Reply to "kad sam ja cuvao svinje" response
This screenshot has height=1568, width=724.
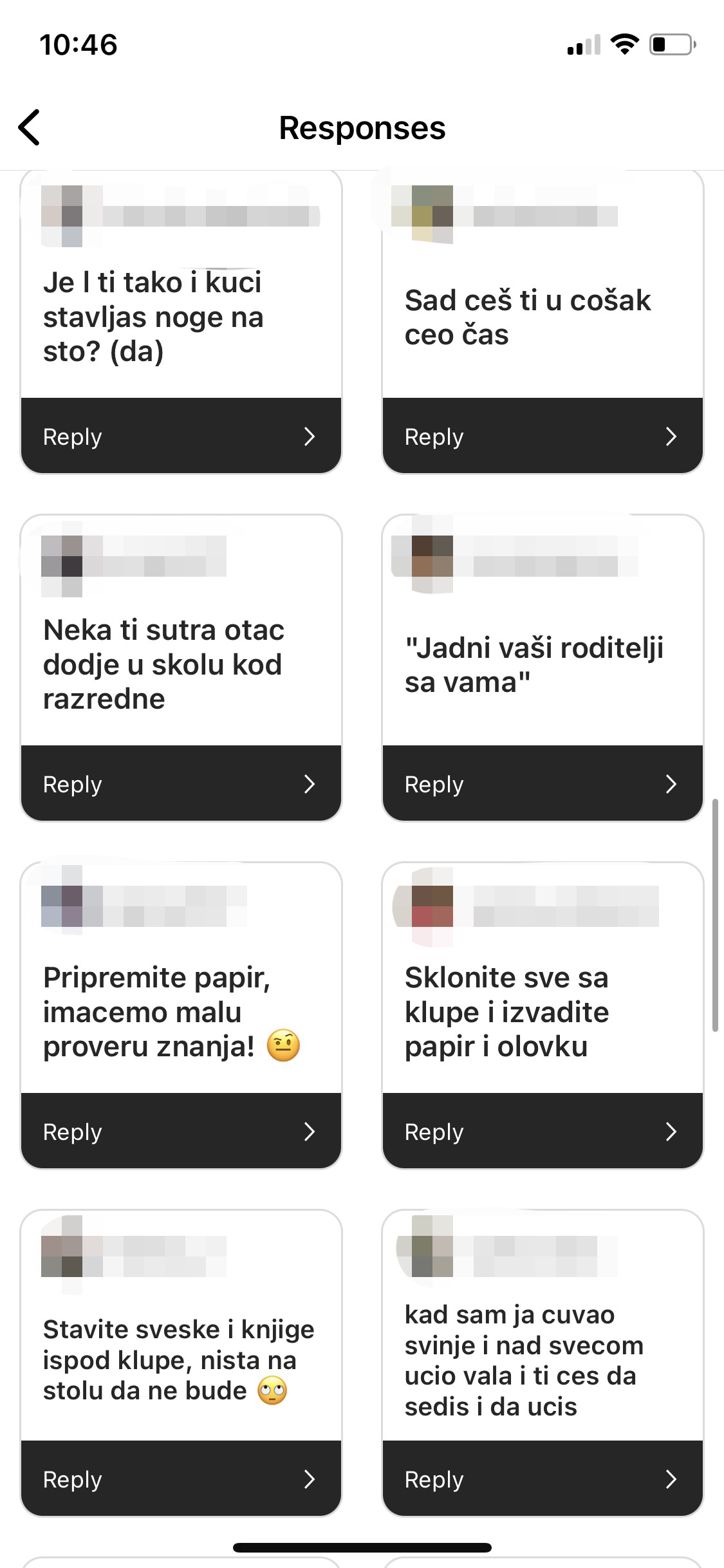pos(543,1479)
